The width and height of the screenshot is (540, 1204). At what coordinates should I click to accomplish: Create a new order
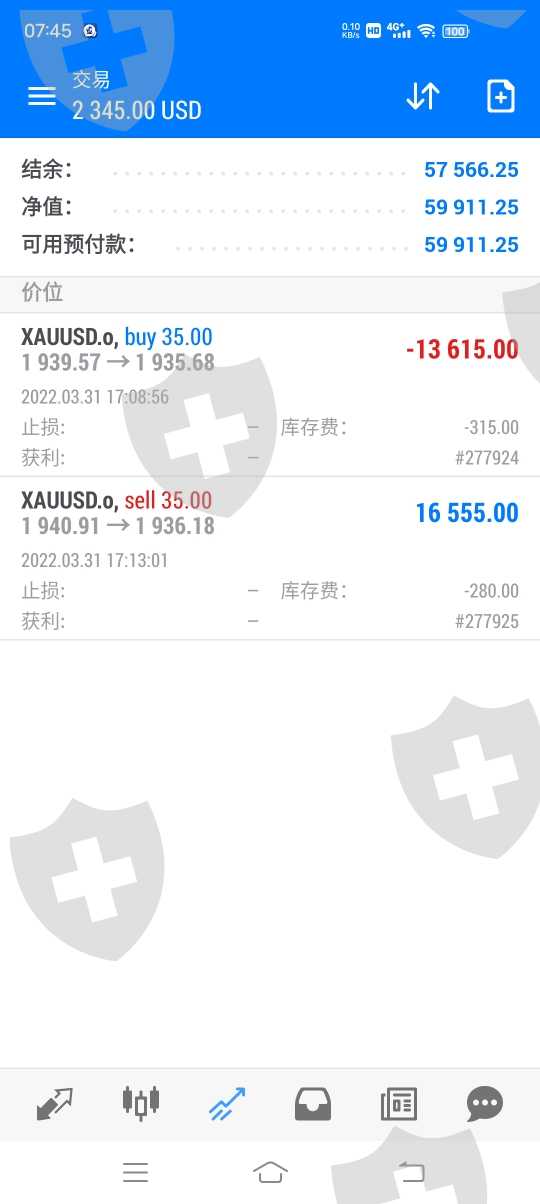pos(500,96)
